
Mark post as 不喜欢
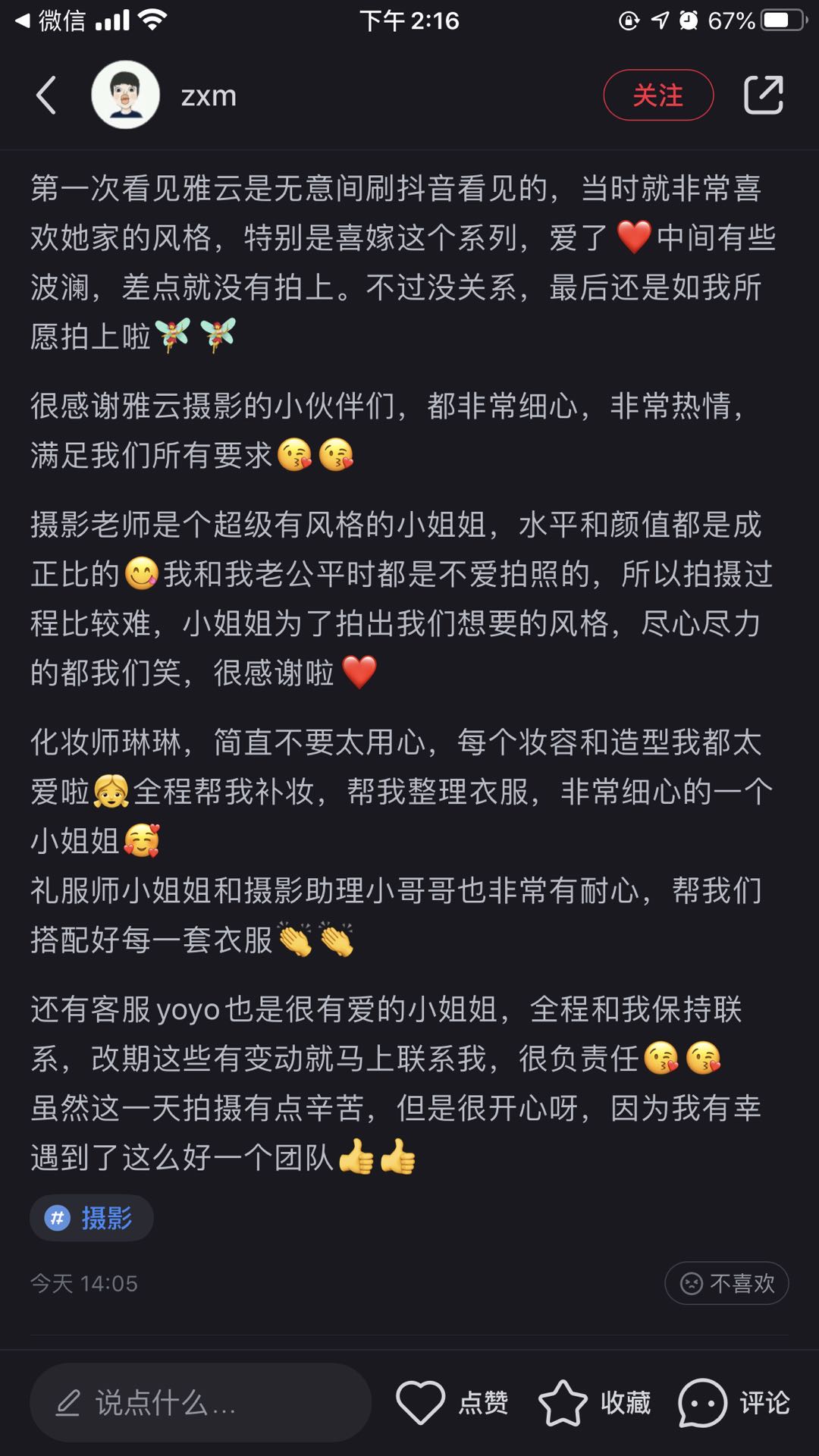point(726,1283)
